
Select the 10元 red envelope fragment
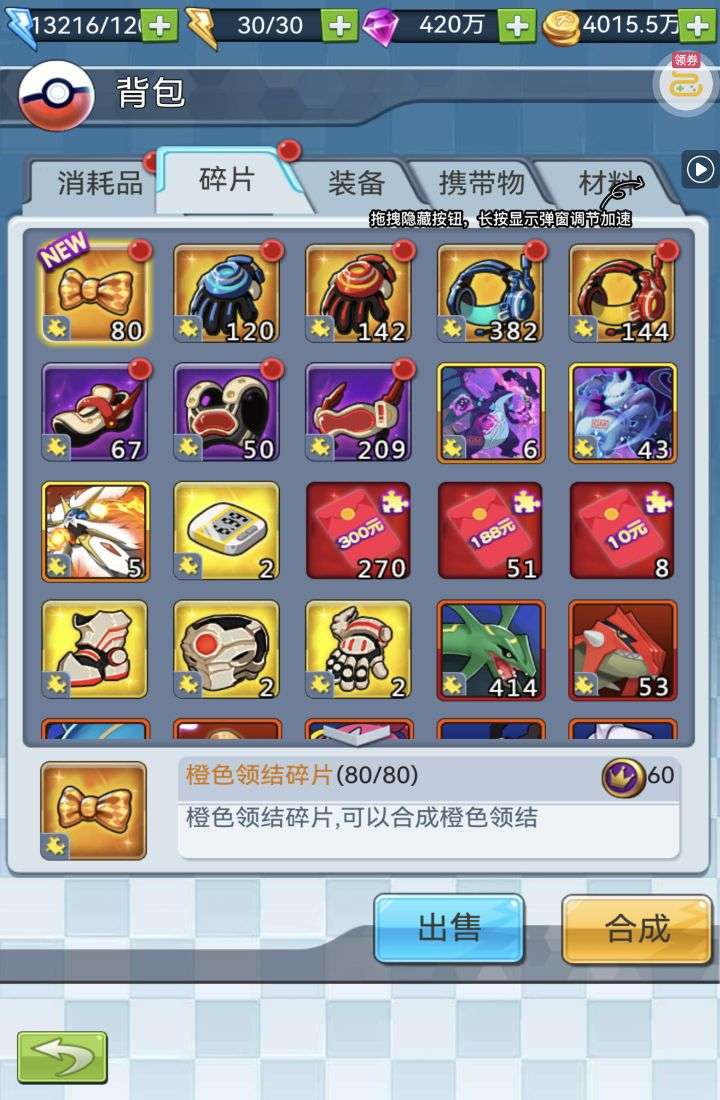click(x=622, y=531)
